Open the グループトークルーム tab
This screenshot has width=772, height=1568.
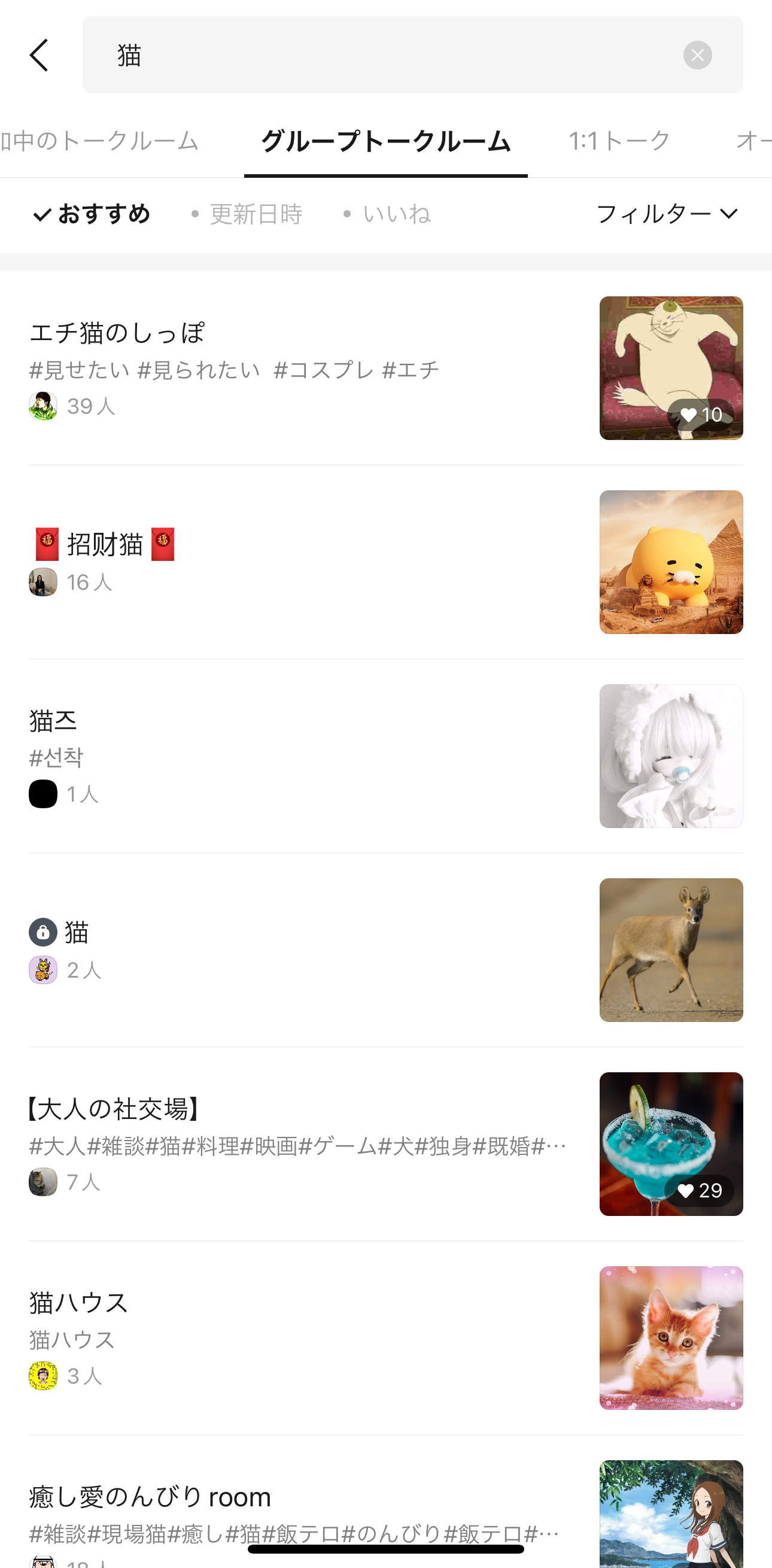pyautogui.click(x=385, y=141)
